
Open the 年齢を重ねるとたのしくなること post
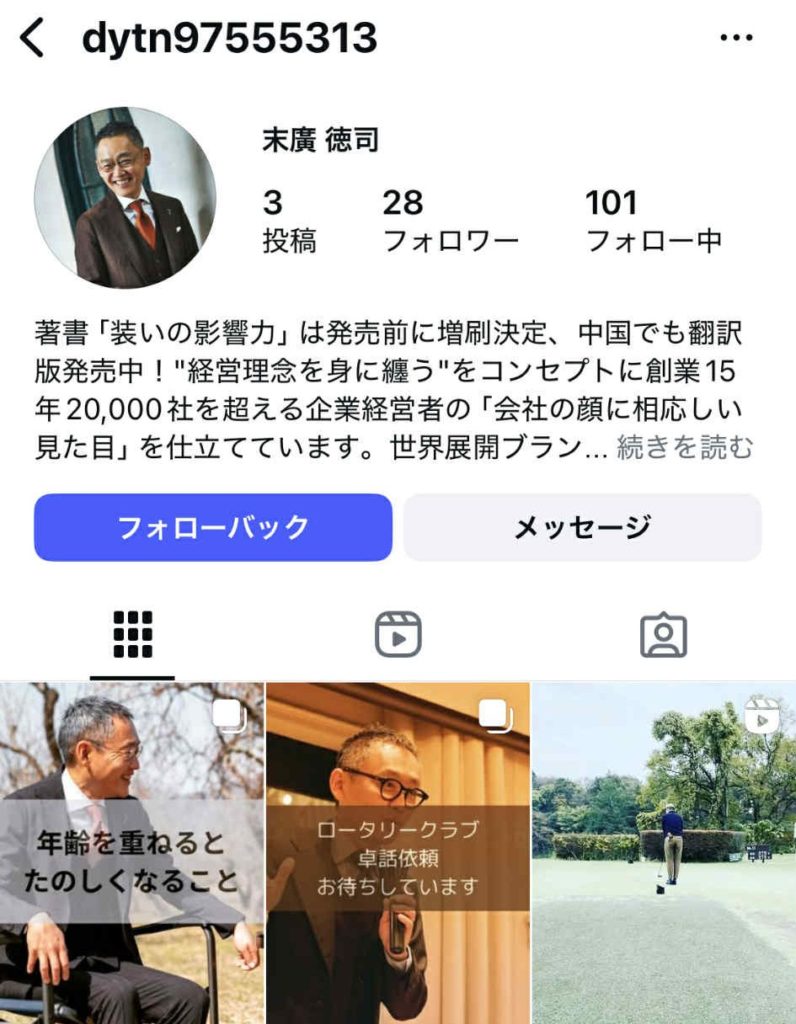132,853
